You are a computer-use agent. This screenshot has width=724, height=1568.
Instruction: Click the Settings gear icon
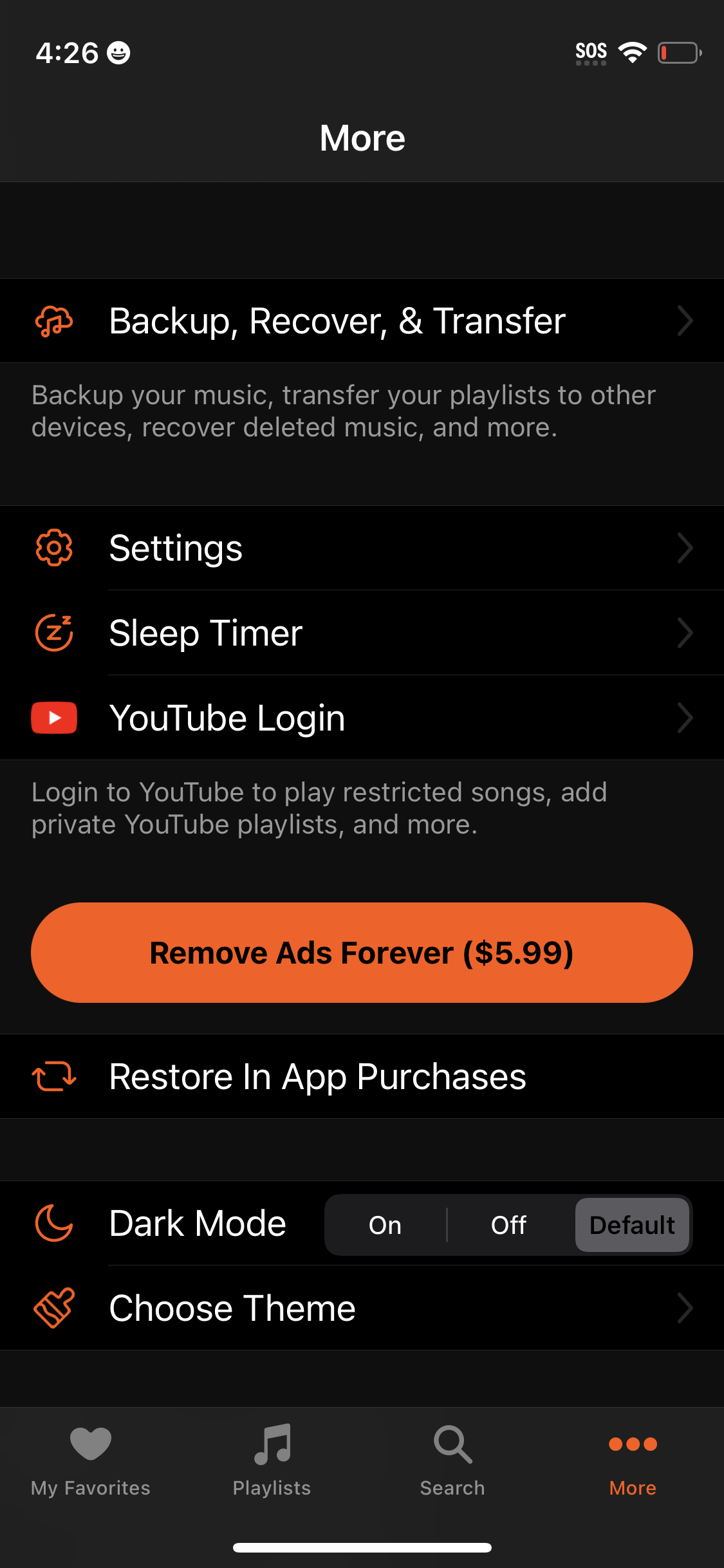click(x=55, y=548)
